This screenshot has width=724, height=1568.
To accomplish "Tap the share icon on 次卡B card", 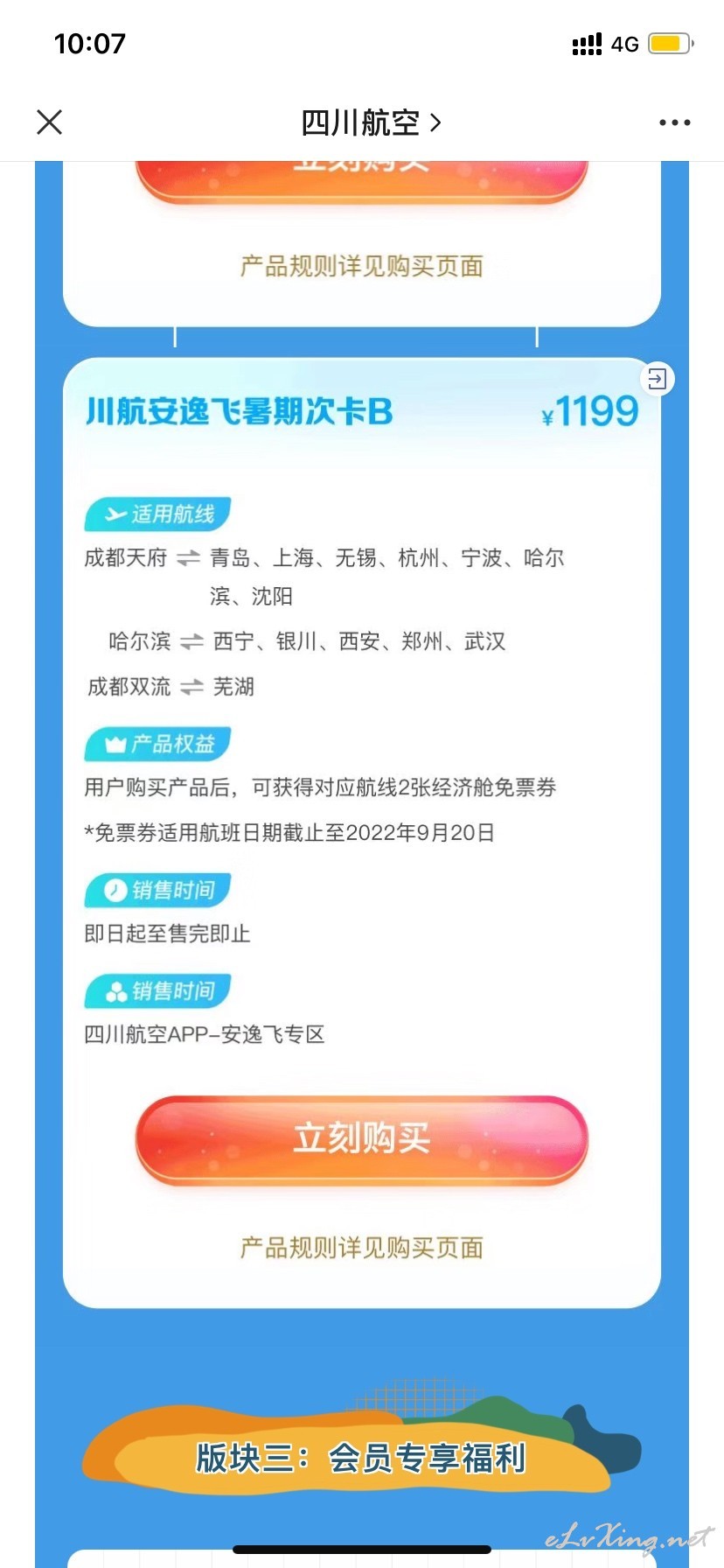I will click(x=657, y=379).
